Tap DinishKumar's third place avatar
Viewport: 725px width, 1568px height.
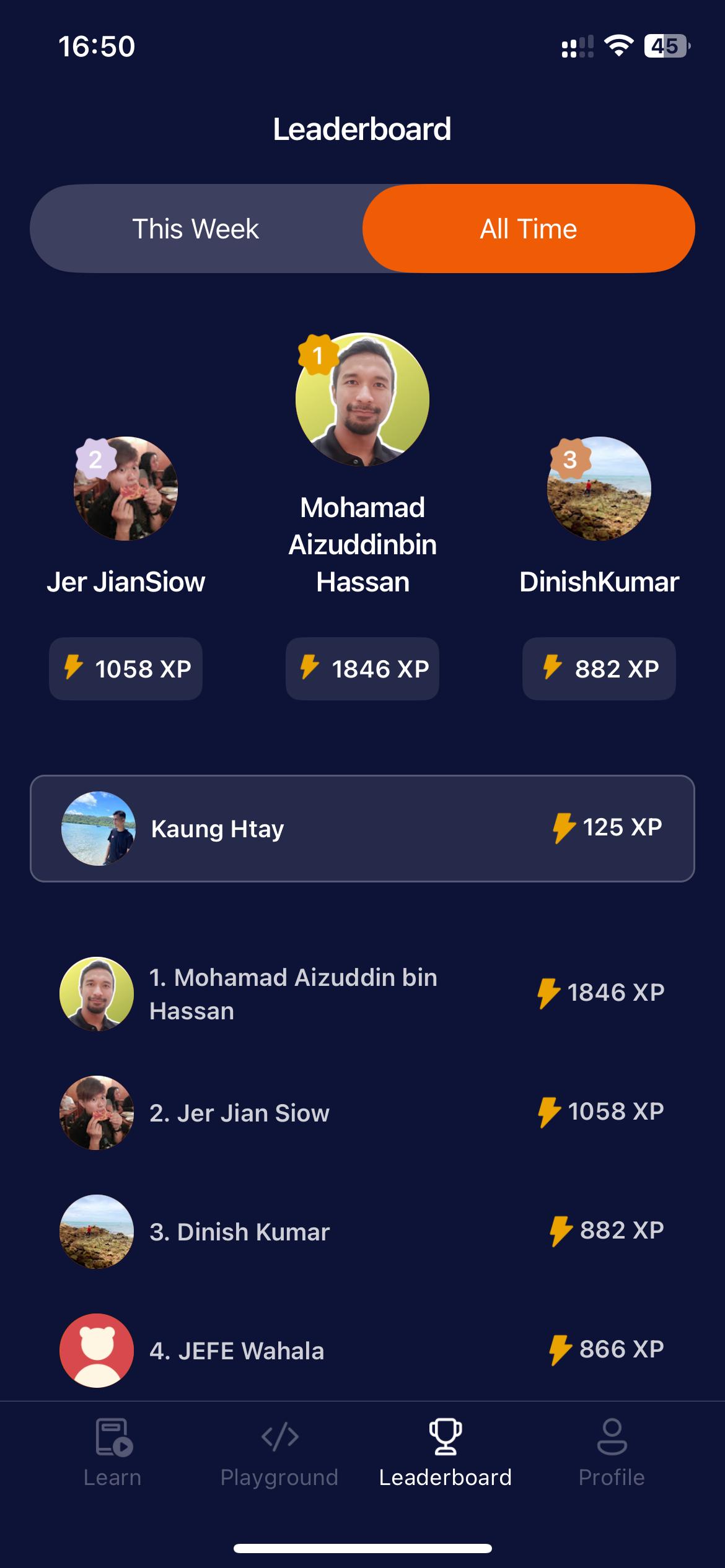click(x=599, y=489)
